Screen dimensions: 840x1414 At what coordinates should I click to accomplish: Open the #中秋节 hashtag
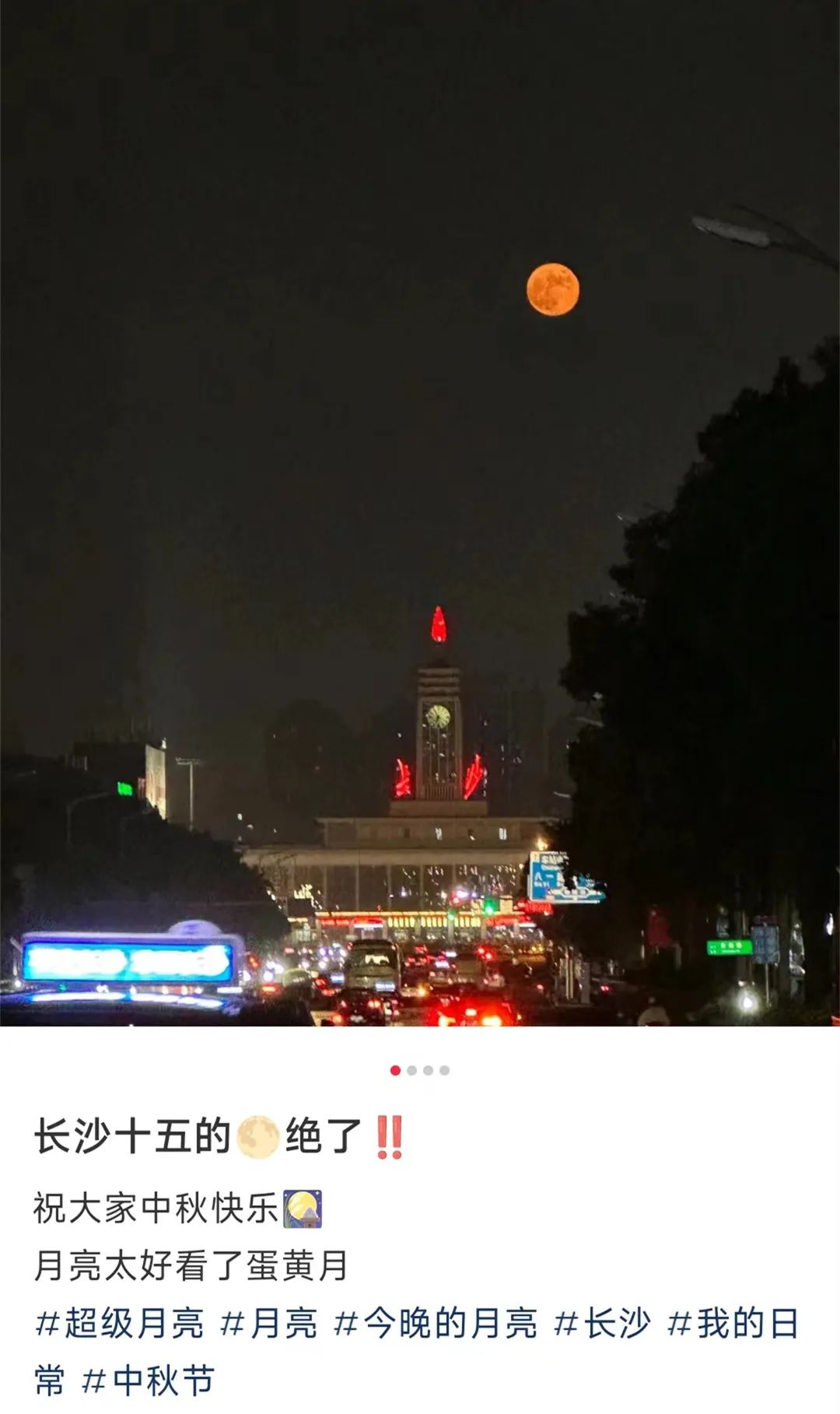[148, 1381]
